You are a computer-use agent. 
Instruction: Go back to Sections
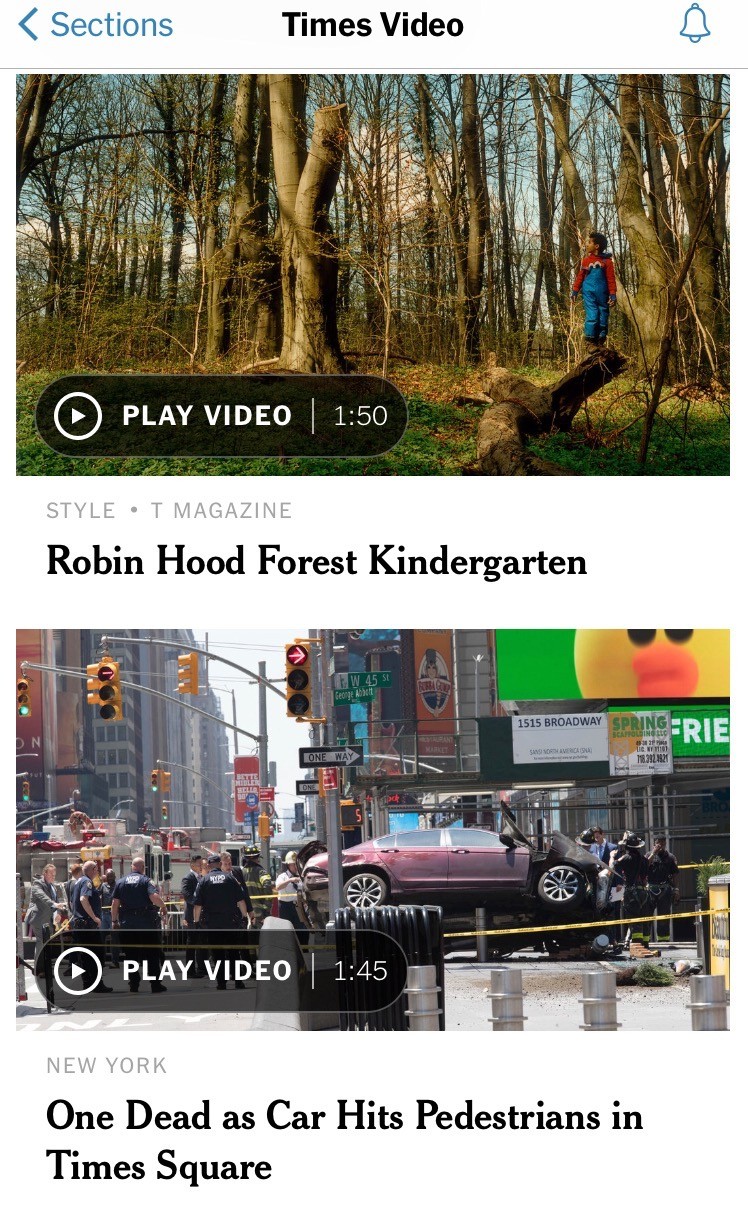95,25
